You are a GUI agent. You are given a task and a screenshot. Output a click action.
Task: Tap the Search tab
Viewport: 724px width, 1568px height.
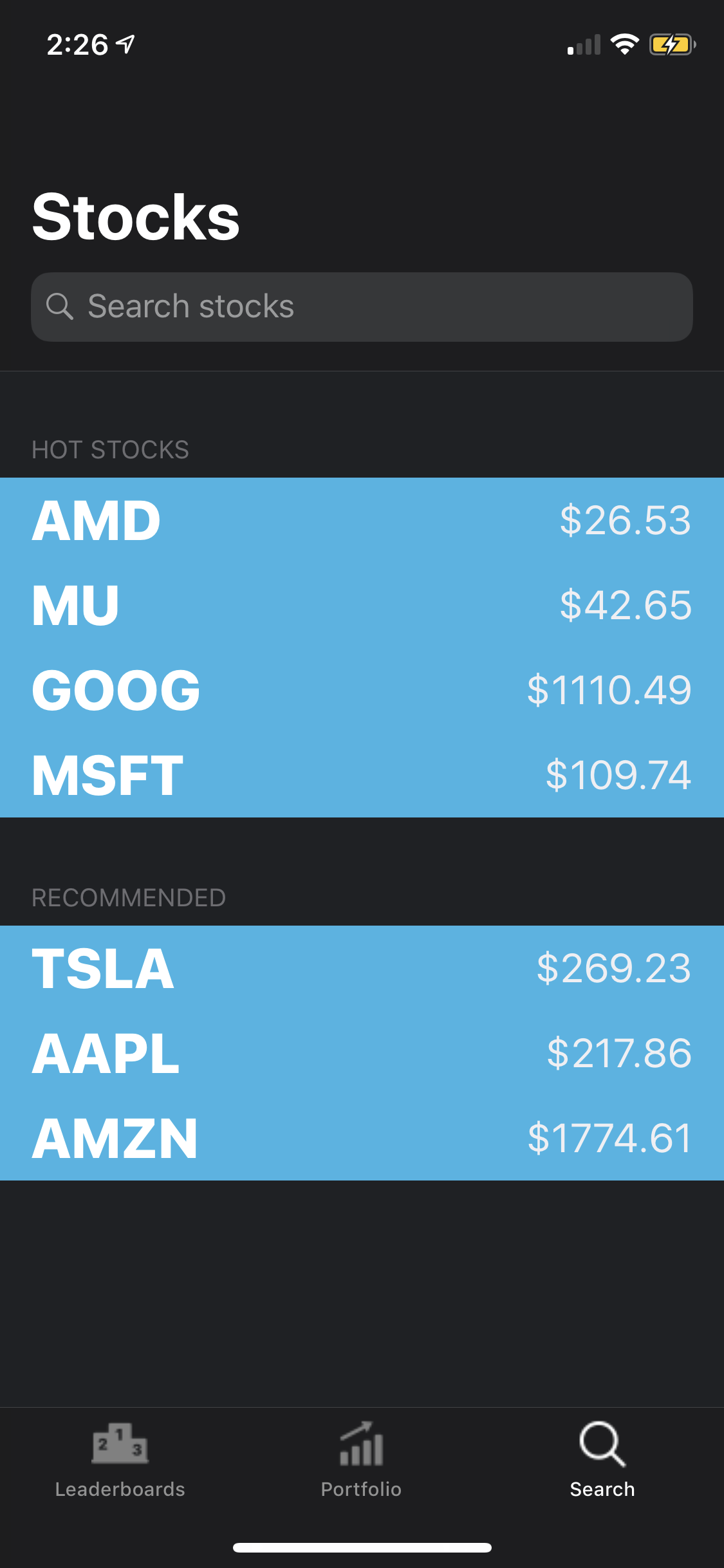(602, 1461)
